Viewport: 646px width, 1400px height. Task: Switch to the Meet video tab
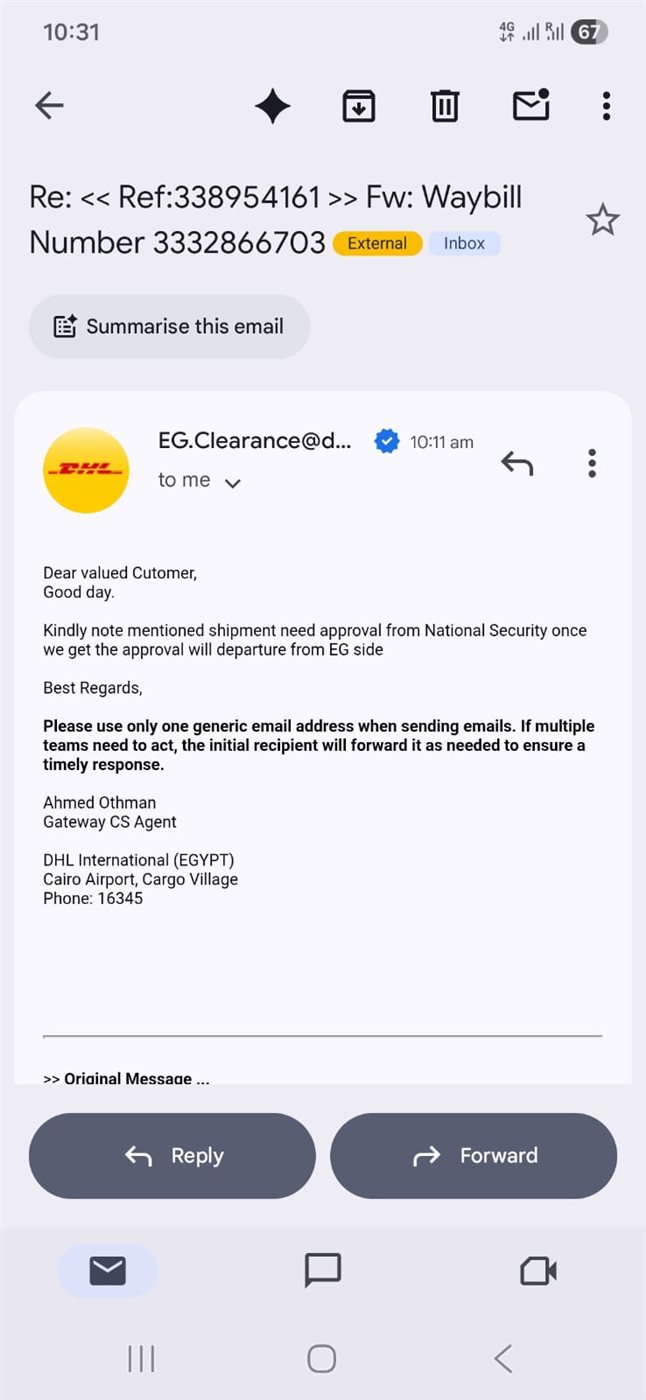[538, 1270]
